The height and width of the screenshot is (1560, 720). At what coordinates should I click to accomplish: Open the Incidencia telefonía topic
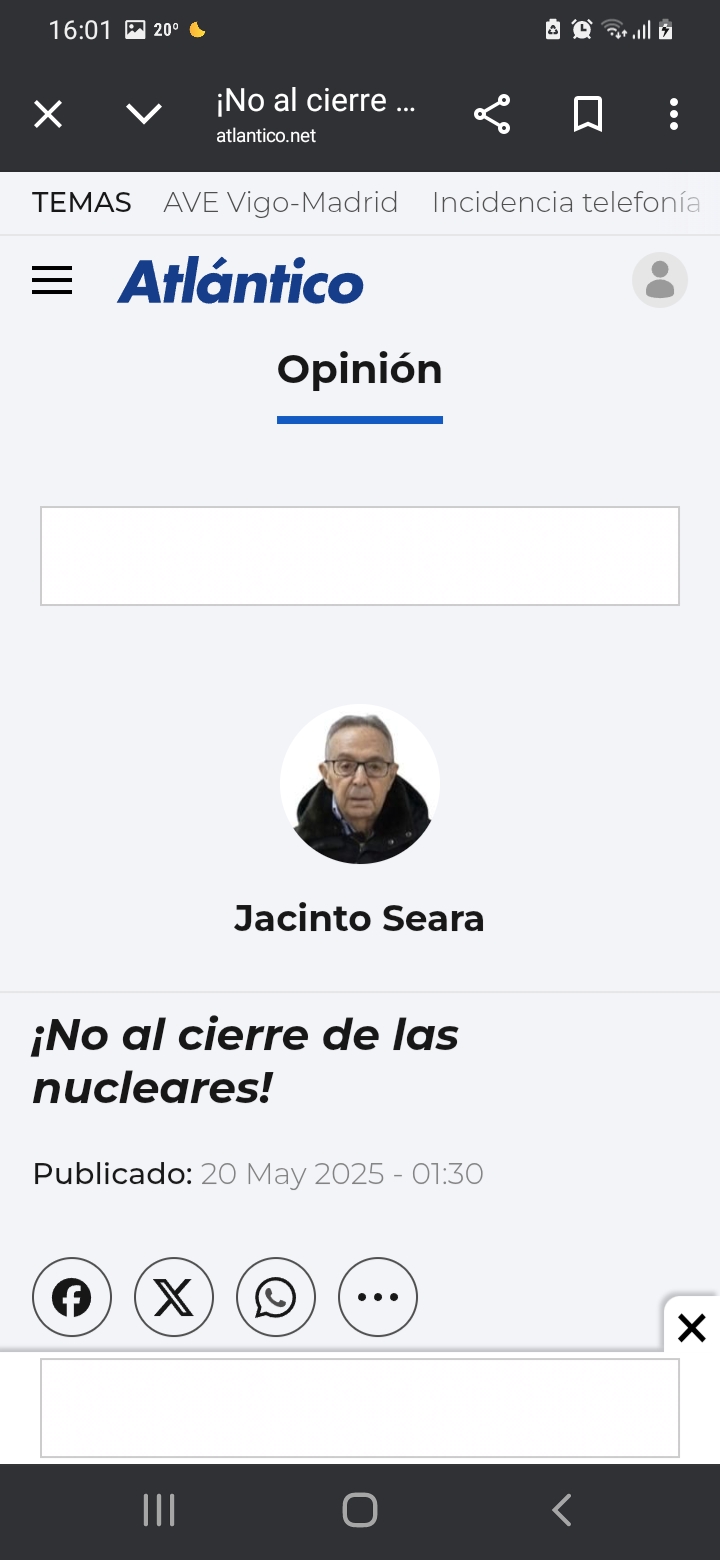click(566, 203)
